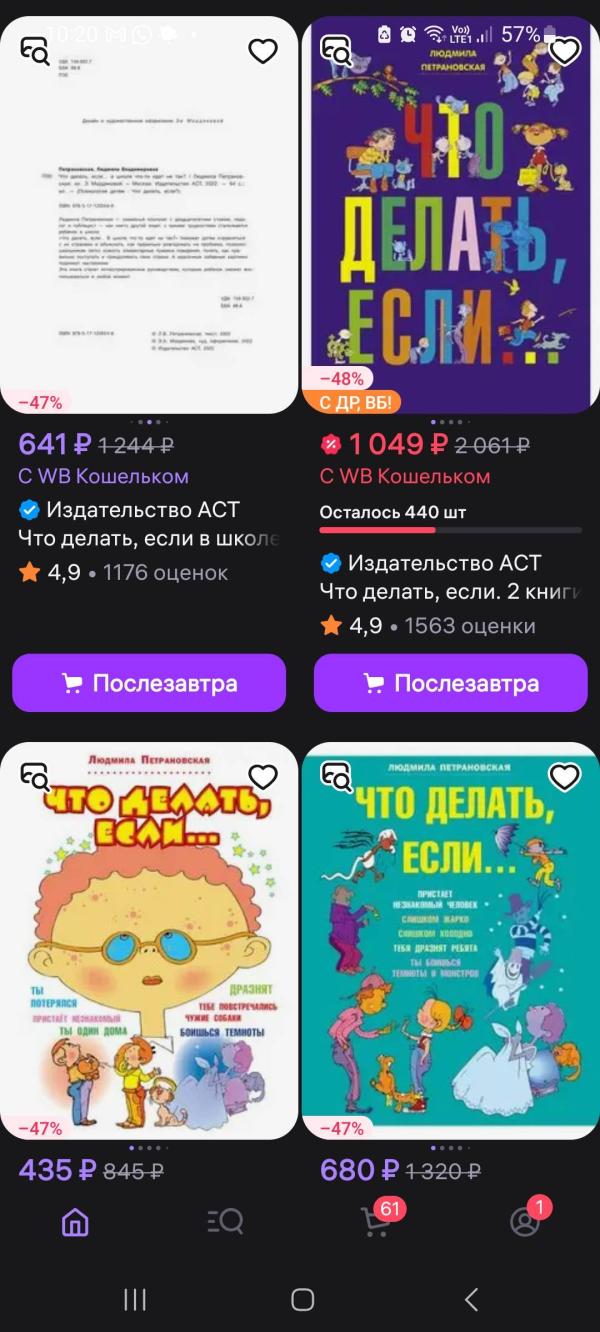600x1332 pixels.
Task: Switch to the profile tab
Action: tap(525, 1221)
